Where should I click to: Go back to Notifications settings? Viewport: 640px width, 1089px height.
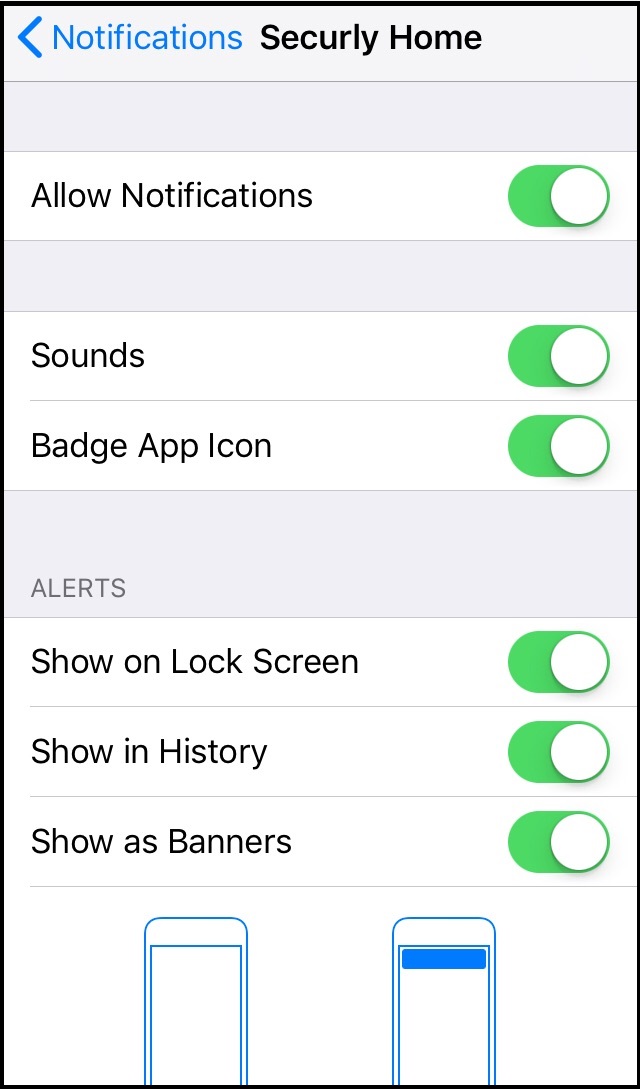pyautogui.click(x=130, y=39)
